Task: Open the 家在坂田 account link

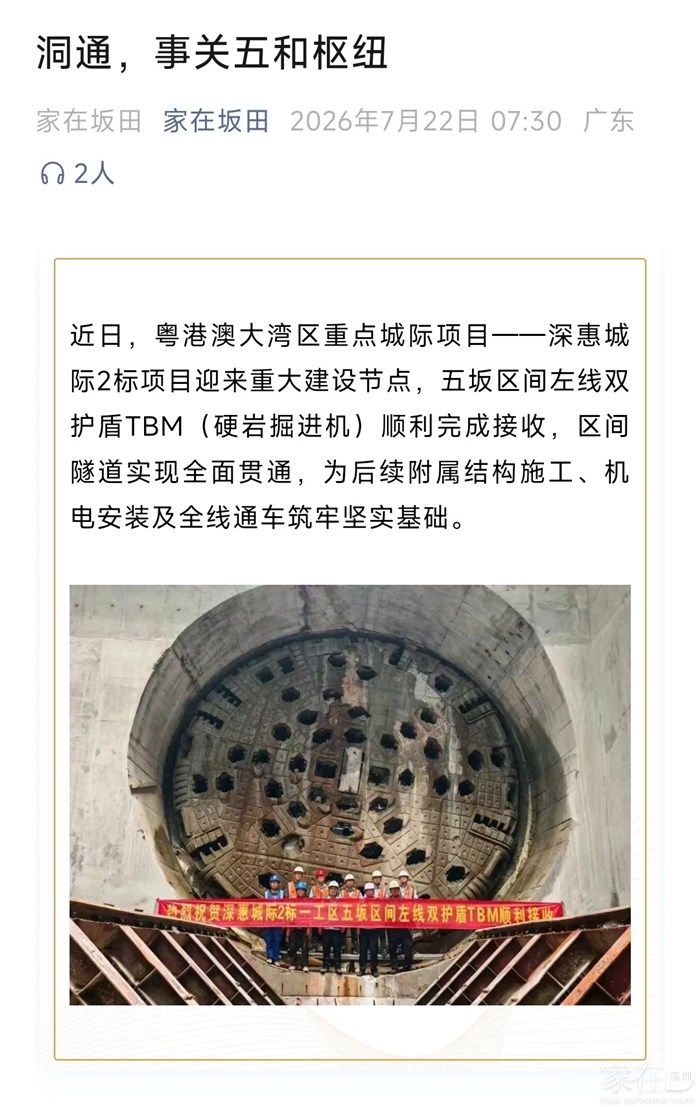Action: click(216, 121)
